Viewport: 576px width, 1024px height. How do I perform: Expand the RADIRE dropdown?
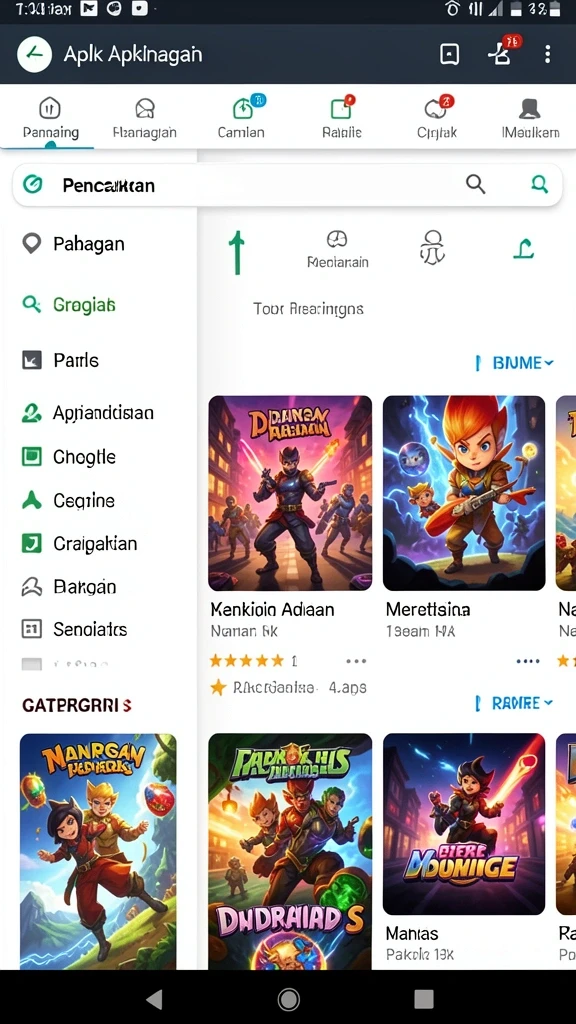point(514,703)
